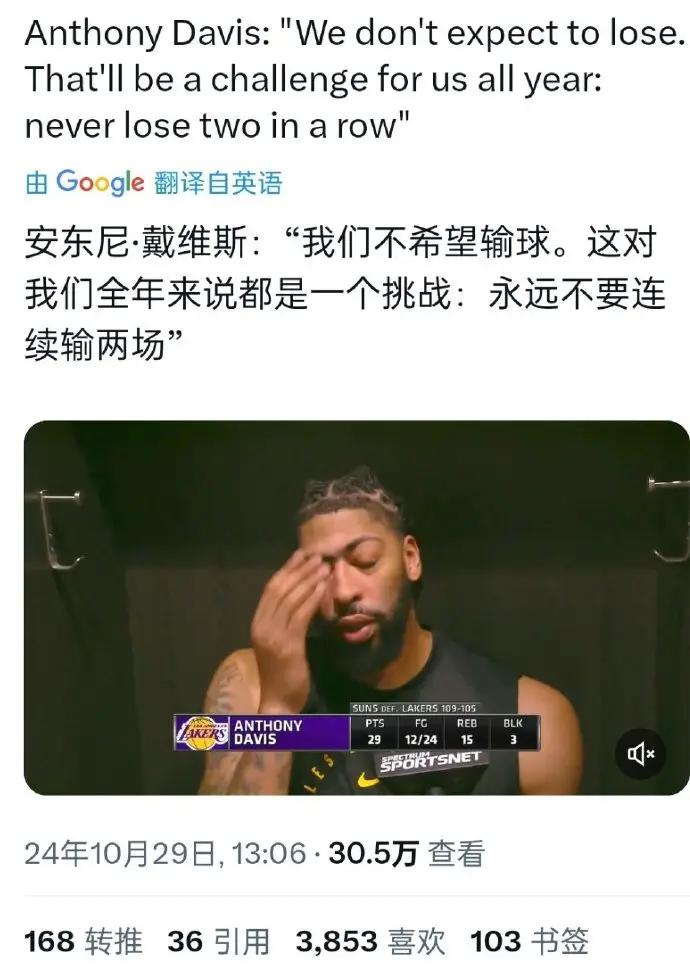
Task: Unmute the video sound
Action: [x=641, y=753]
